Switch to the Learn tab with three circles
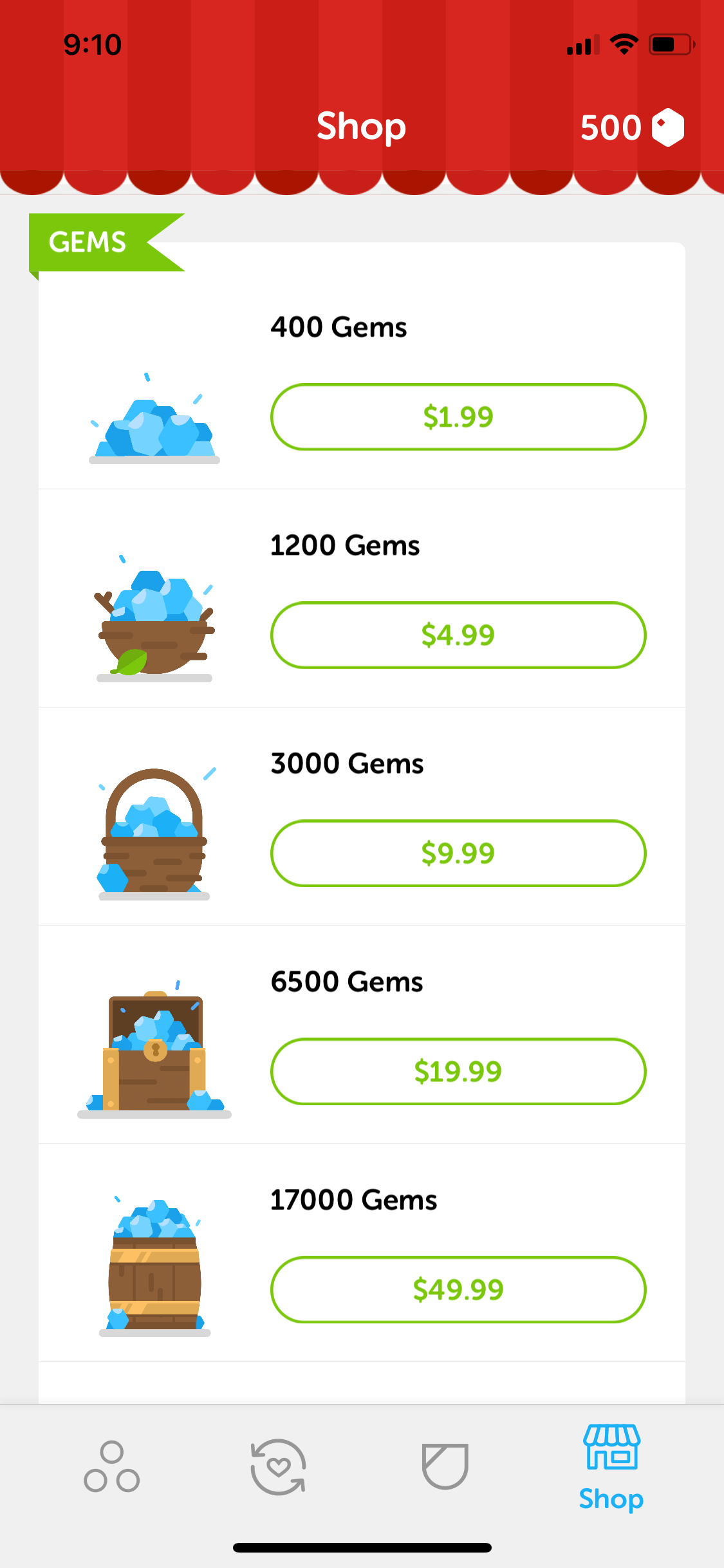 tap(112, 1466)
